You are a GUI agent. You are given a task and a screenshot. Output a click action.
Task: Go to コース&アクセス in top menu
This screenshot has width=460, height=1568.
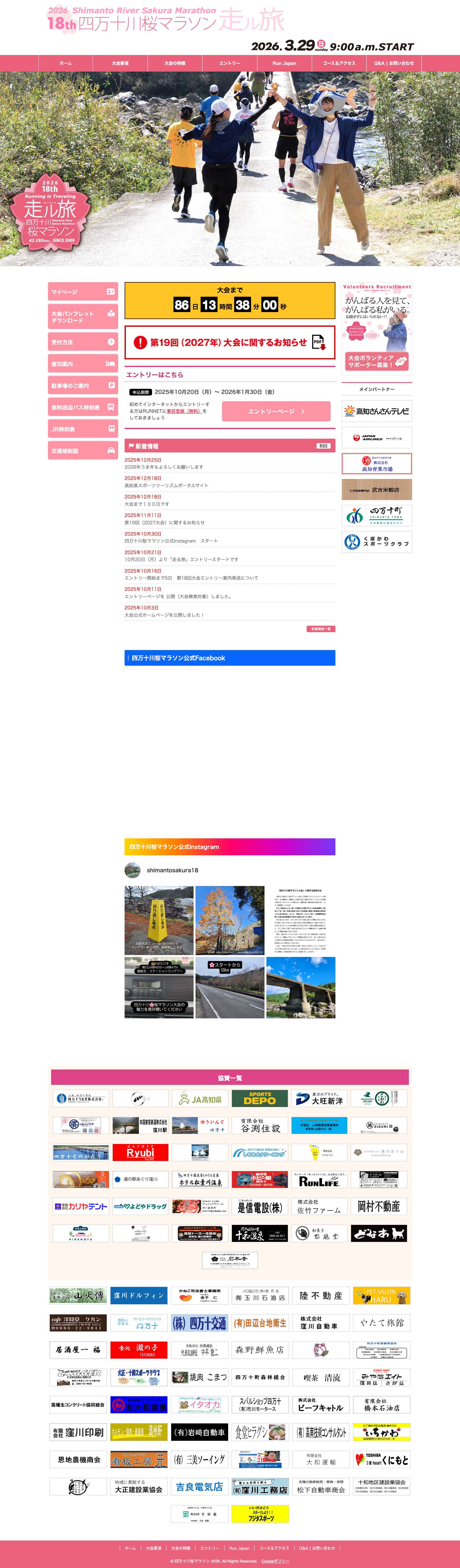pos(339,63)
